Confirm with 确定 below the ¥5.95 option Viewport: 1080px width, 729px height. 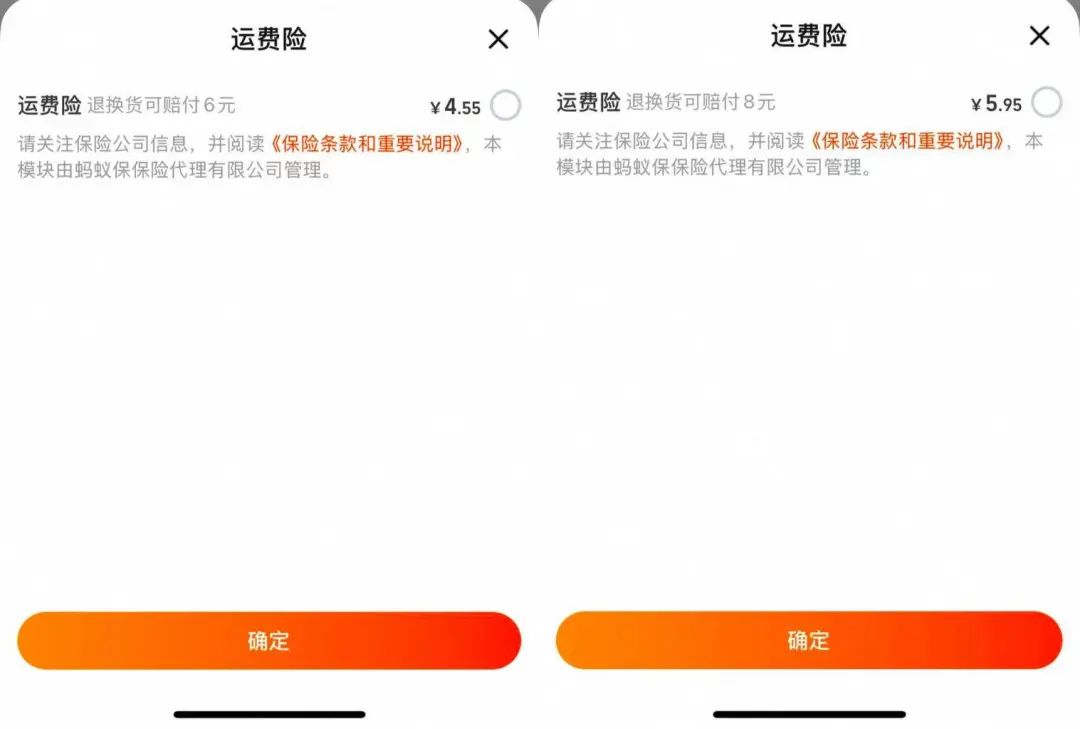(x=808, y=641)
